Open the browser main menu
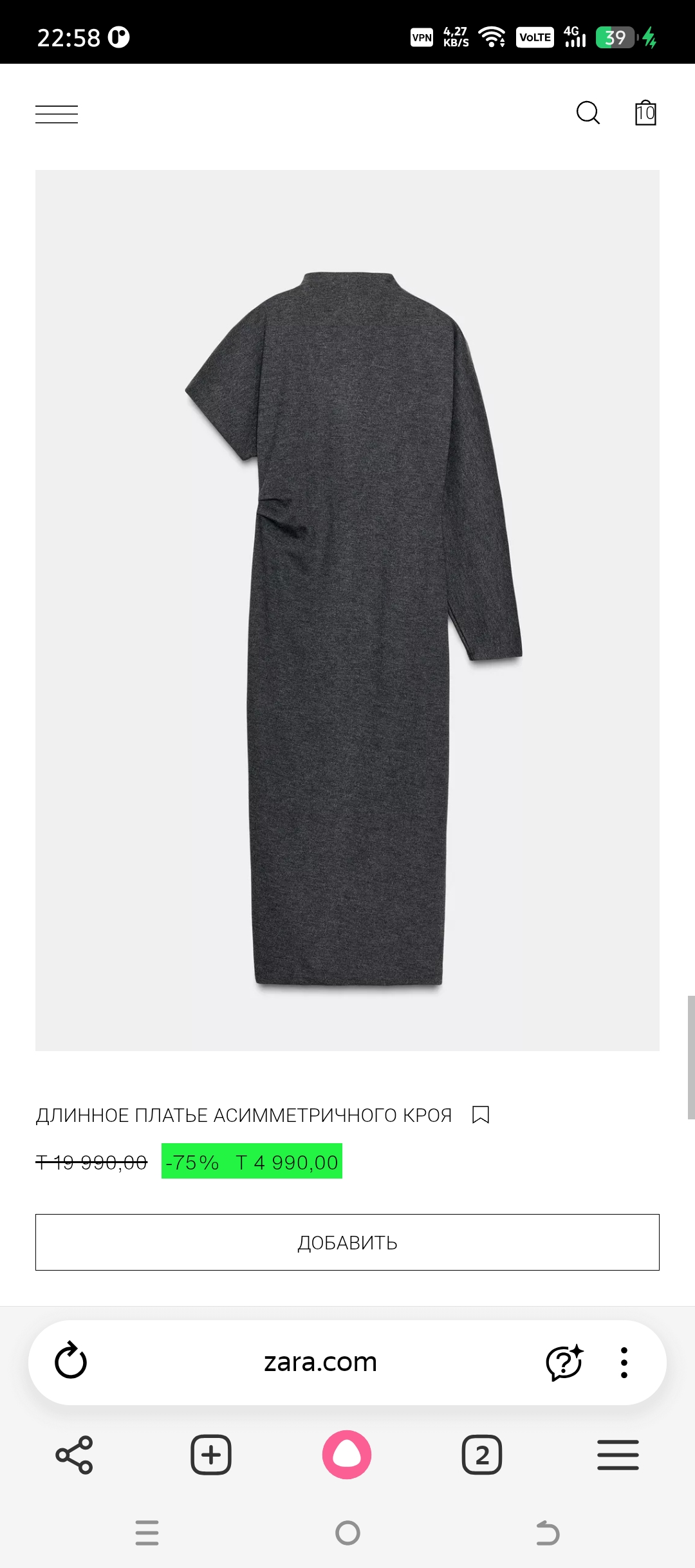The image size is (695, 1568). 618,1455
